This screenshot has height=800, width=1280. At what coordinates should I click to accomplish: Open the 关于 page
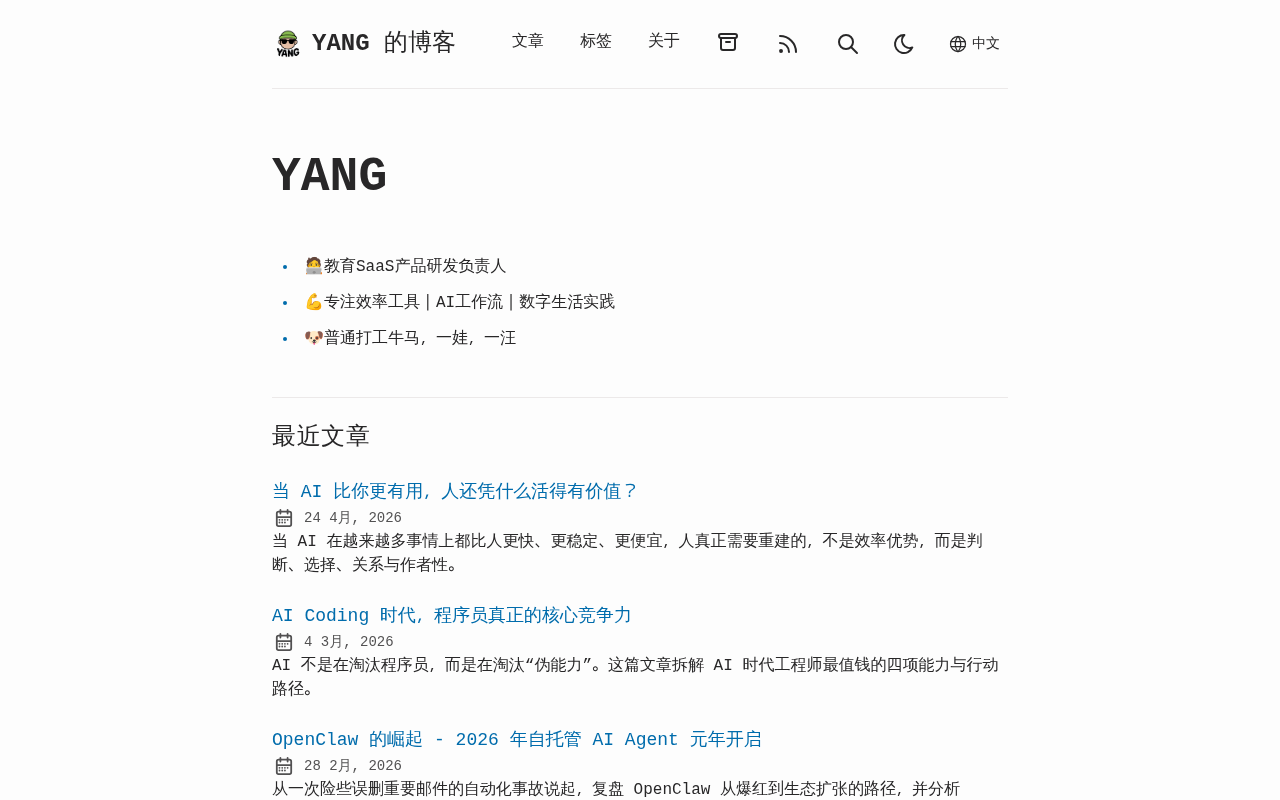click(x=664, y=41)
